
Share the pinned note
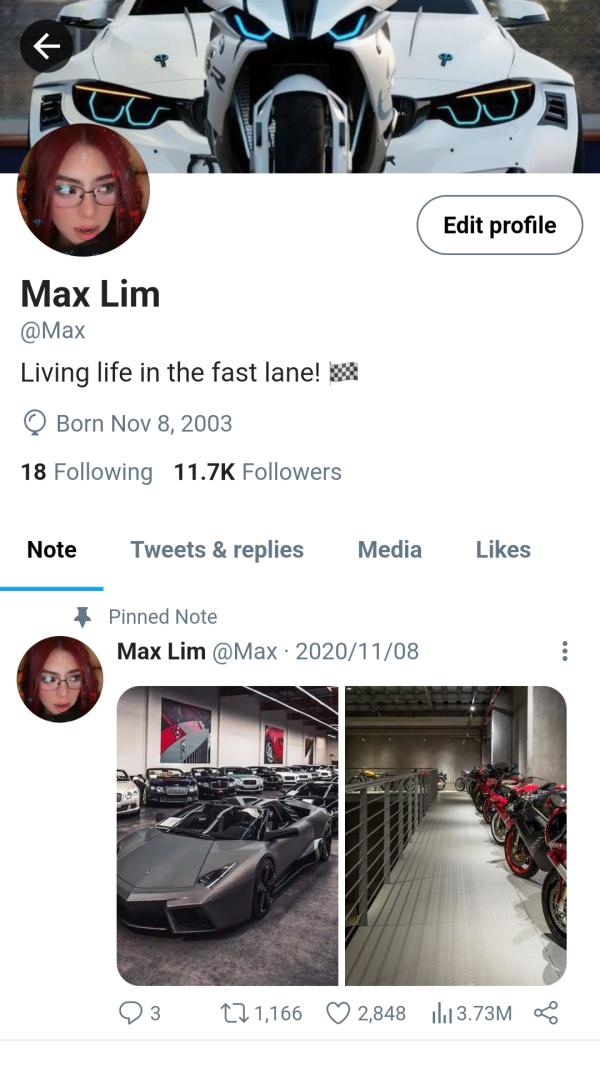click(x=546, y=1013)
